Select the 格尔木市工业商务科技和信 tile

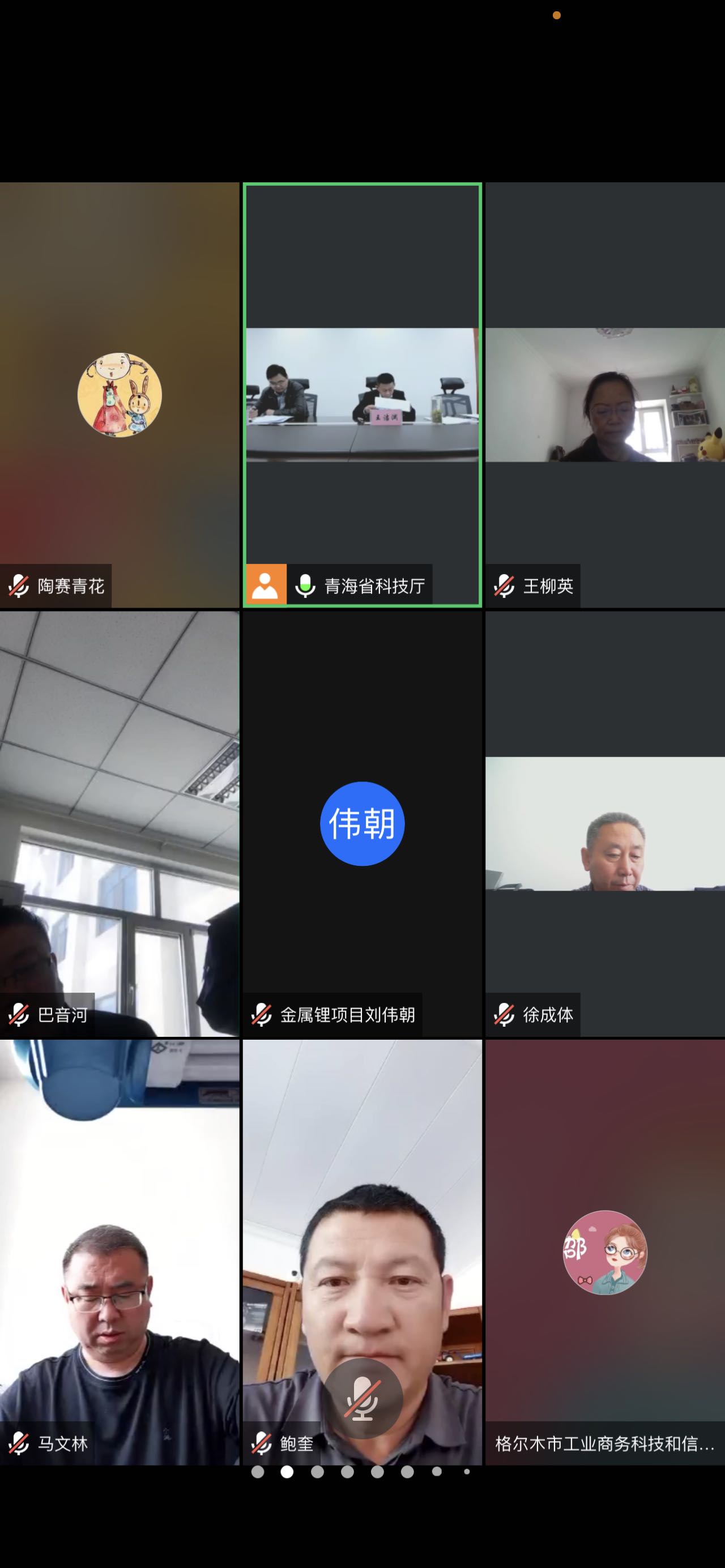(x=604, y=1251)
